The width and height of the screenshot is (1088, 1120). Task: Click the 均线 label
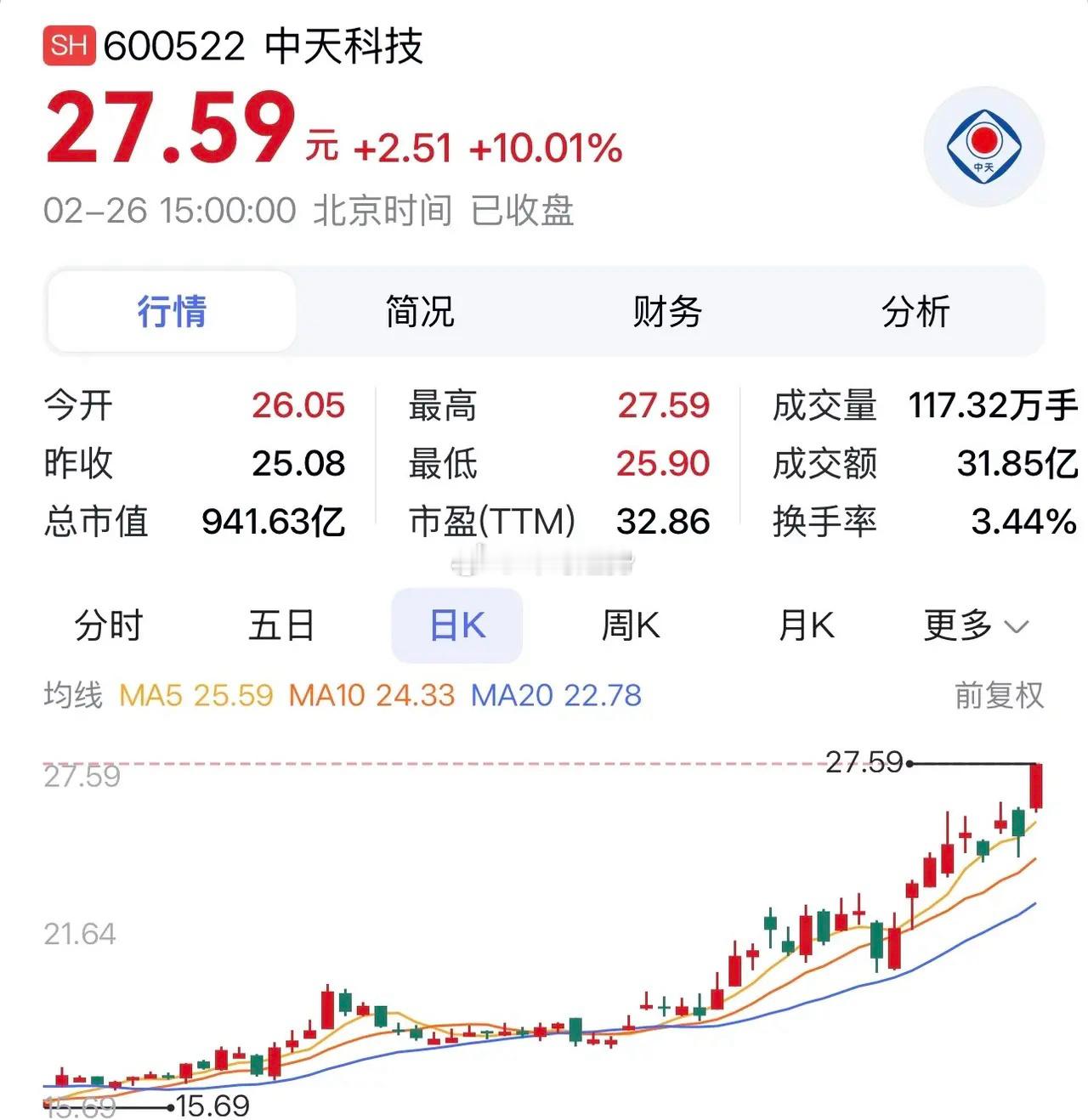coord(73,694)
